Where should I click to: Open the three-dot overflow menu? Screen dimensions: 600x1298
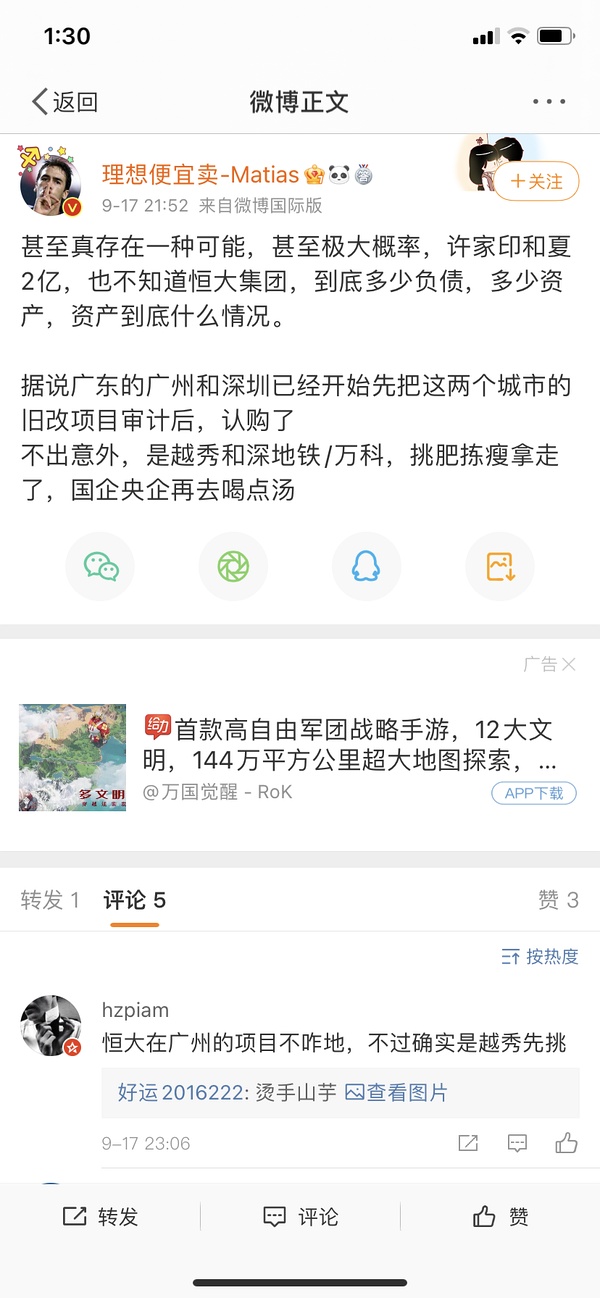(x=549, y=101)
